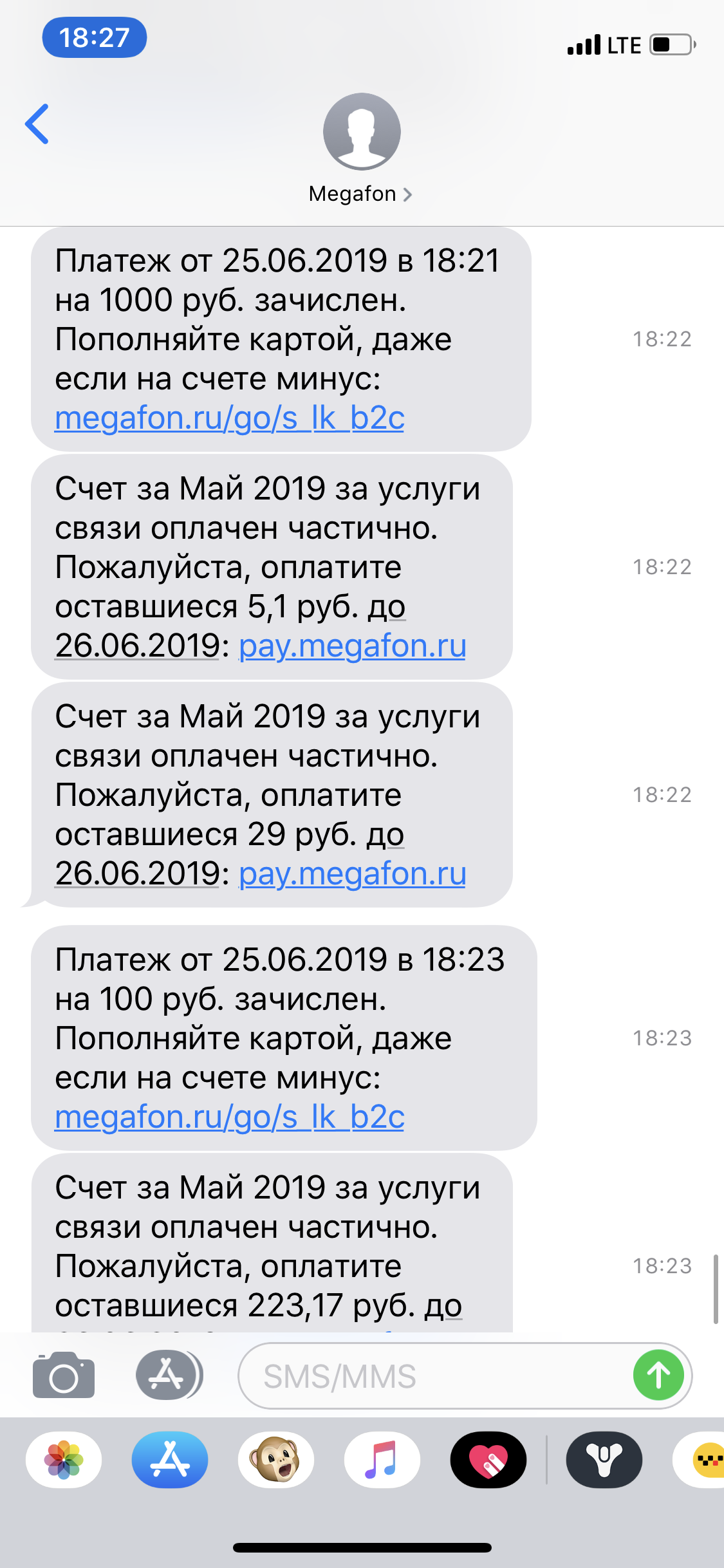Open the dark app with white Y-shaped emblem
This screenshot has width=724, height=1568.
(x=604, y=1460)
